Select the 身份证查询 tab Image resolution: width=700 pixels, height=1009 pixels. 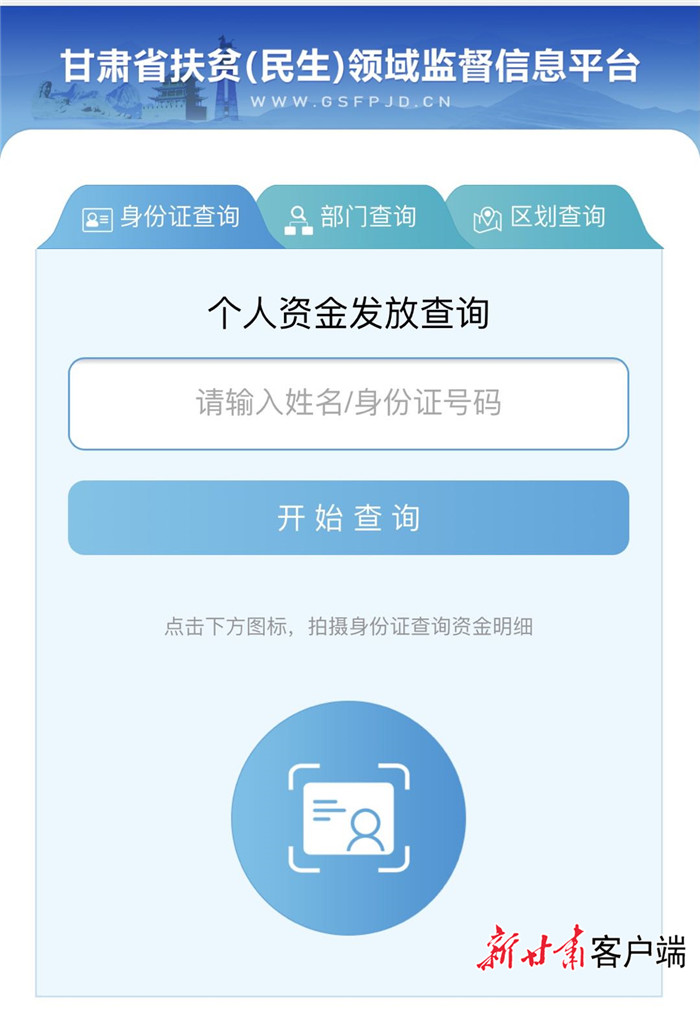pos(160,217)
